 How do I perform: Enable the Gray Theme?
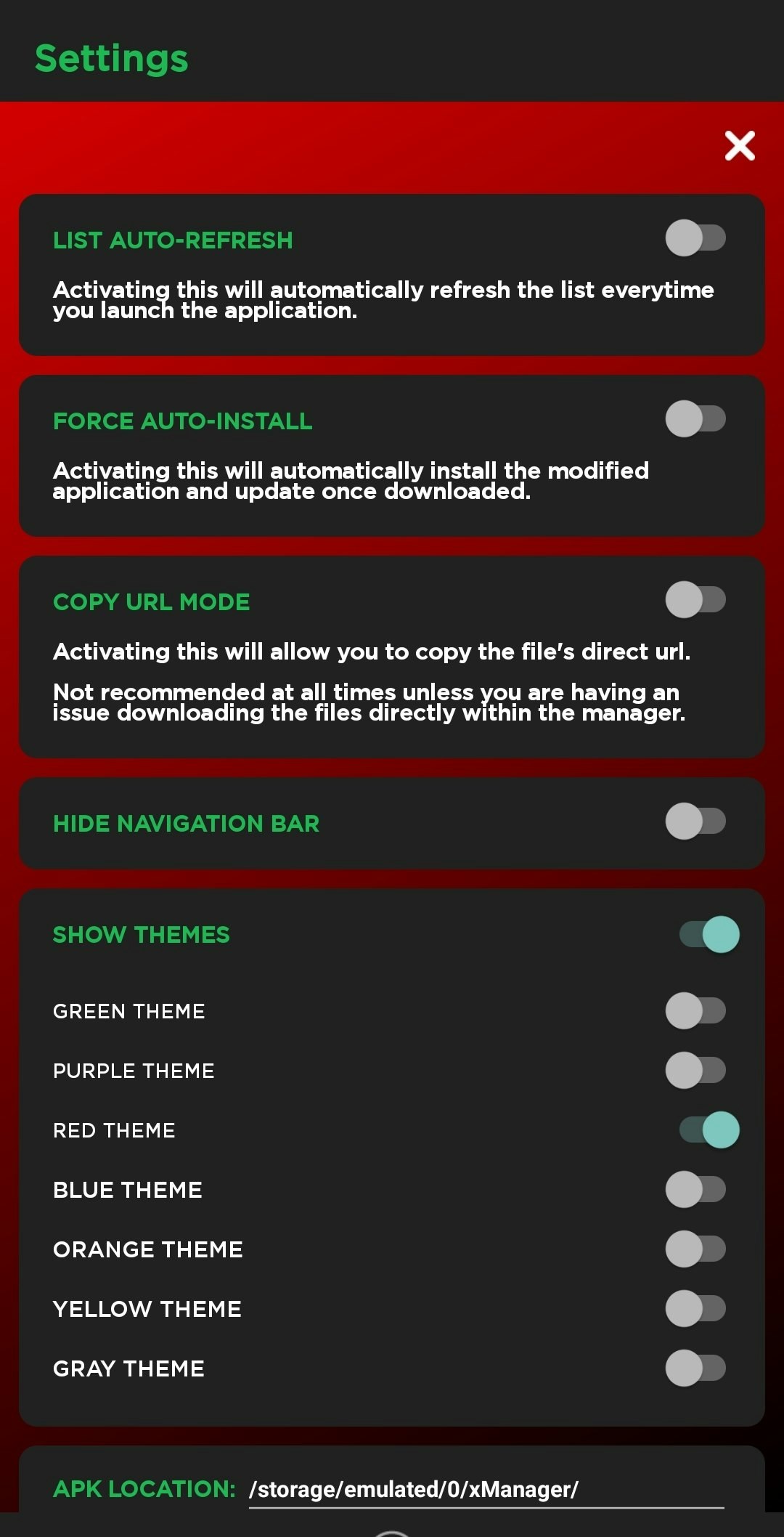697,1368
